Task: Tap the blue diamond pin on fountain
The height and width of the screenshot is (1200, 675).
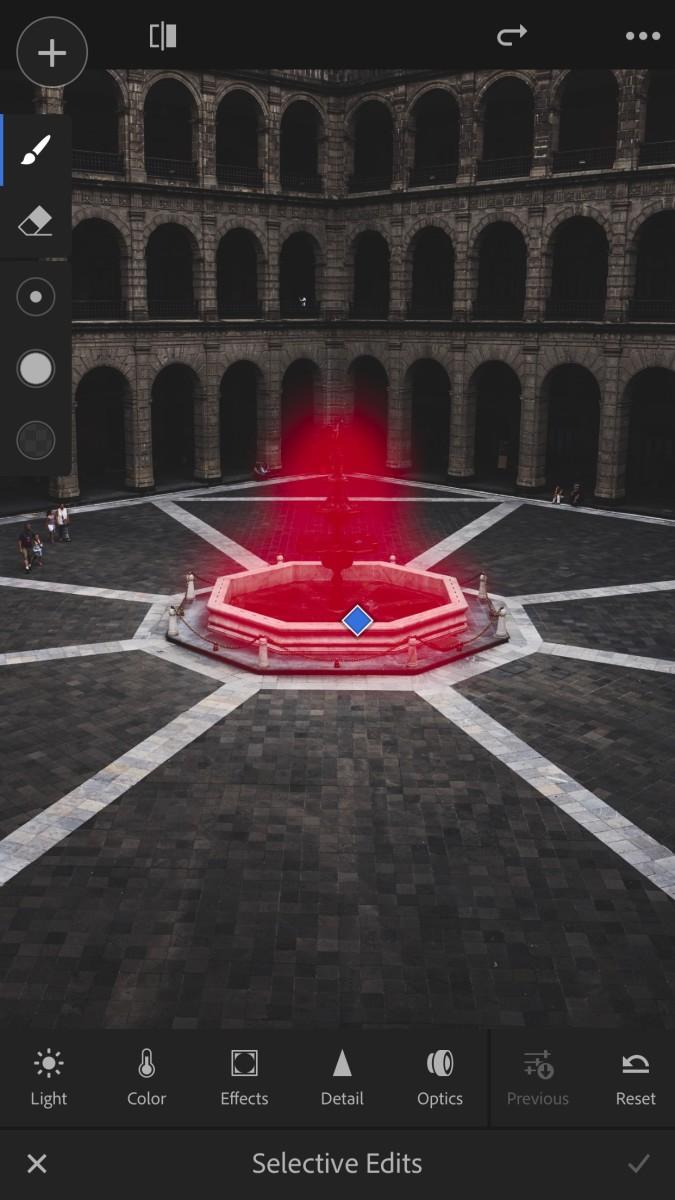Action: [x=357, y=621]
